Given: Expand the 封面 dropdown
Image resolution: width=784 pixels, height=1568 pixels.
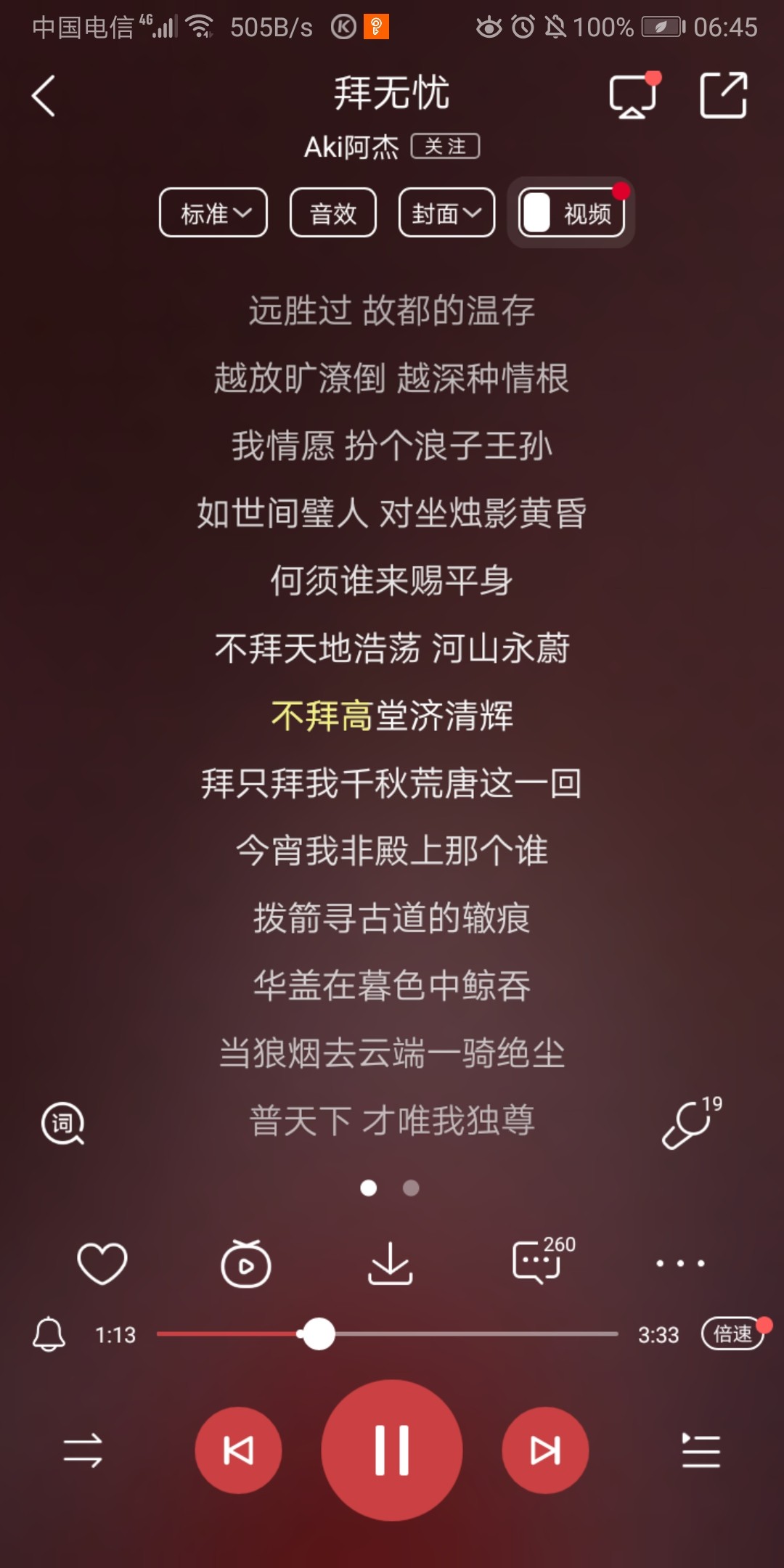Looking at the screenshot, I should click(x=446, y=213).
